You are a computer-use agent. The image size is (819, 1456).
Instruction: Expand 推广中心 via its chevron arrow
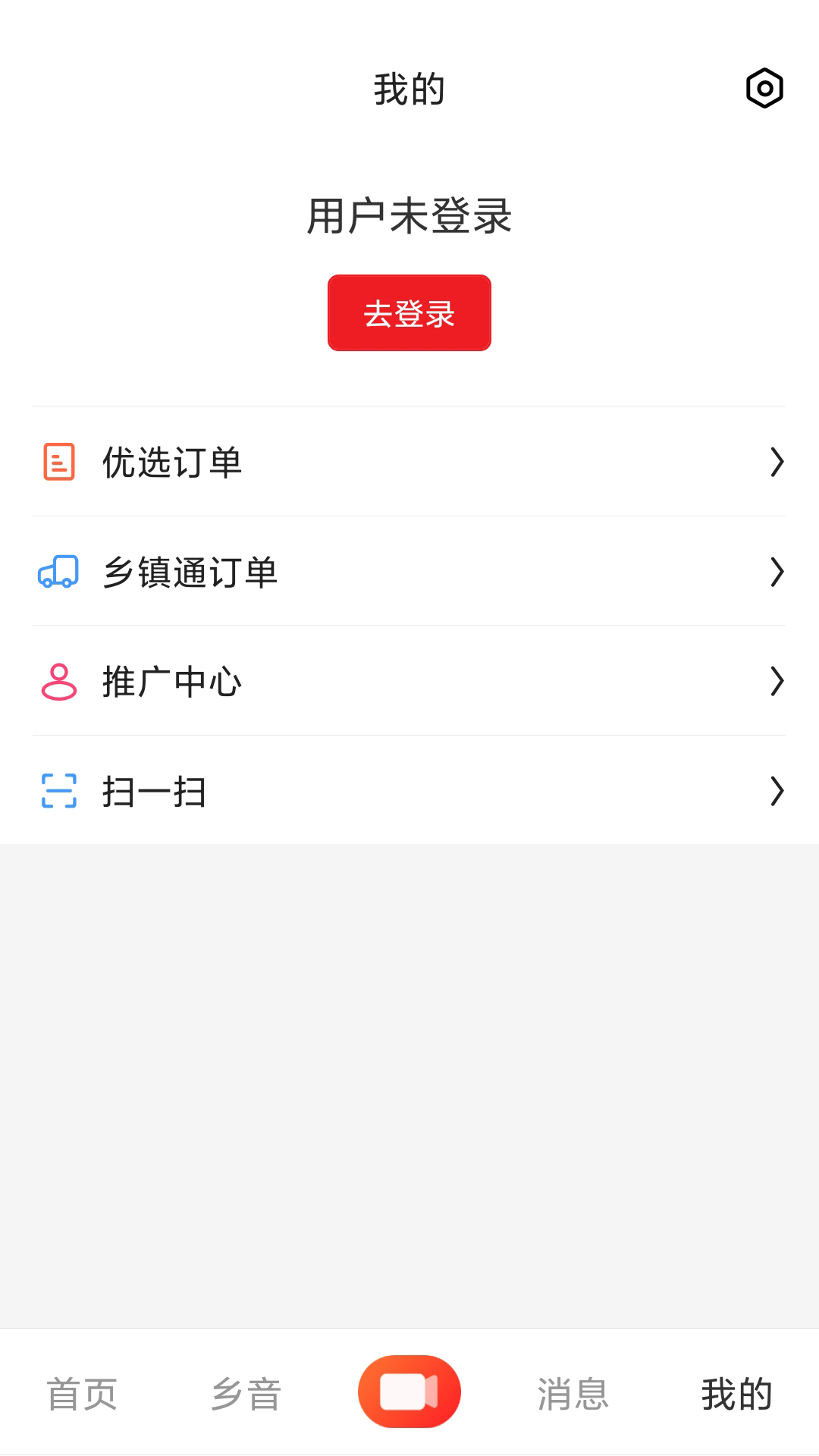tap(777, 682)
